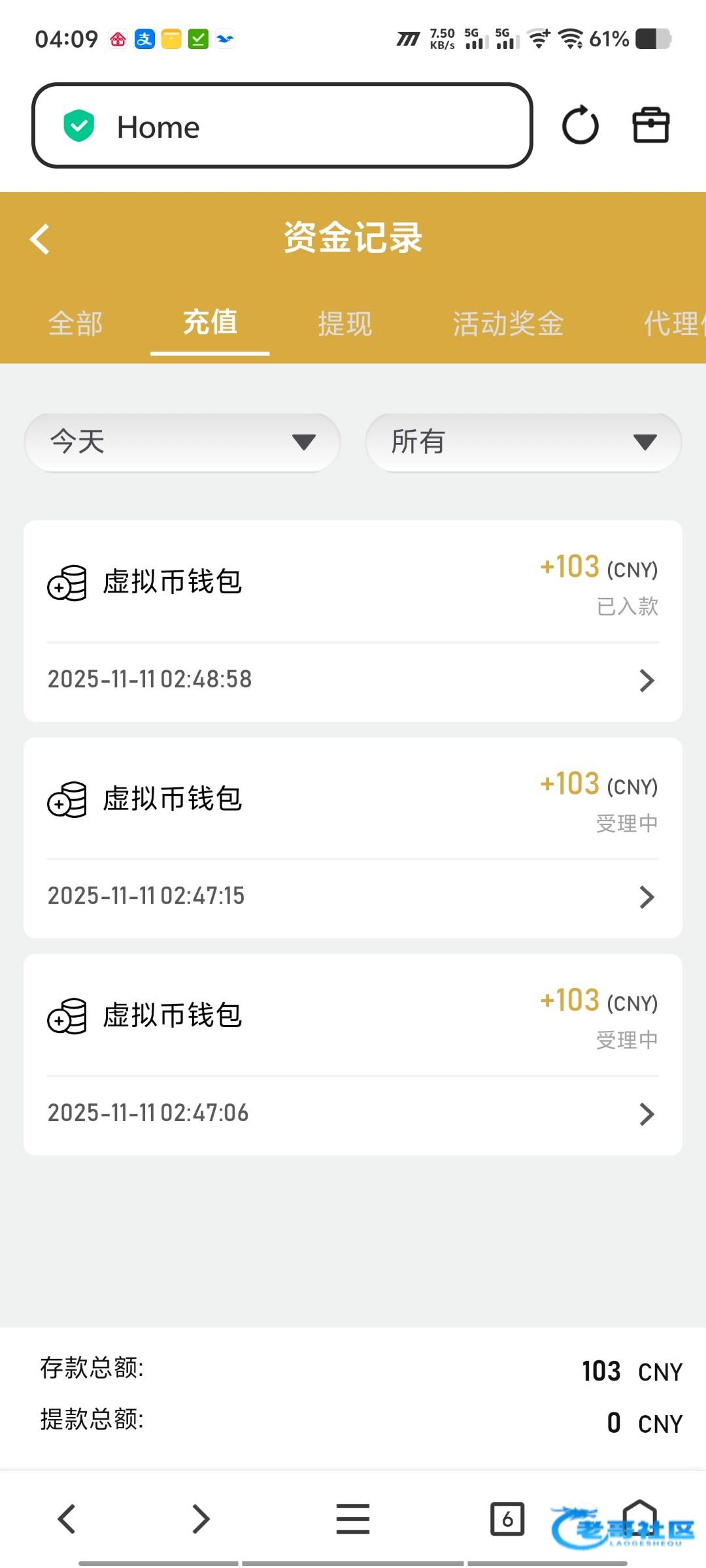Show the 6 open browser tabs

(x=507, y=1519)
